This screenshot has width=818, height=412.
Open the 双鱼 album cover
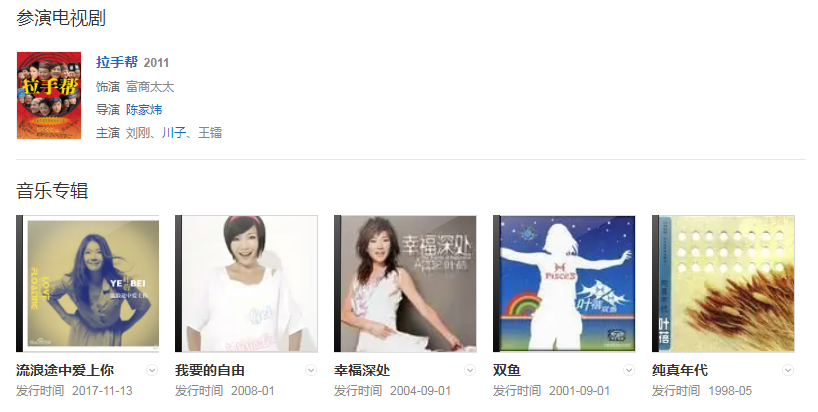coord(565,284)
